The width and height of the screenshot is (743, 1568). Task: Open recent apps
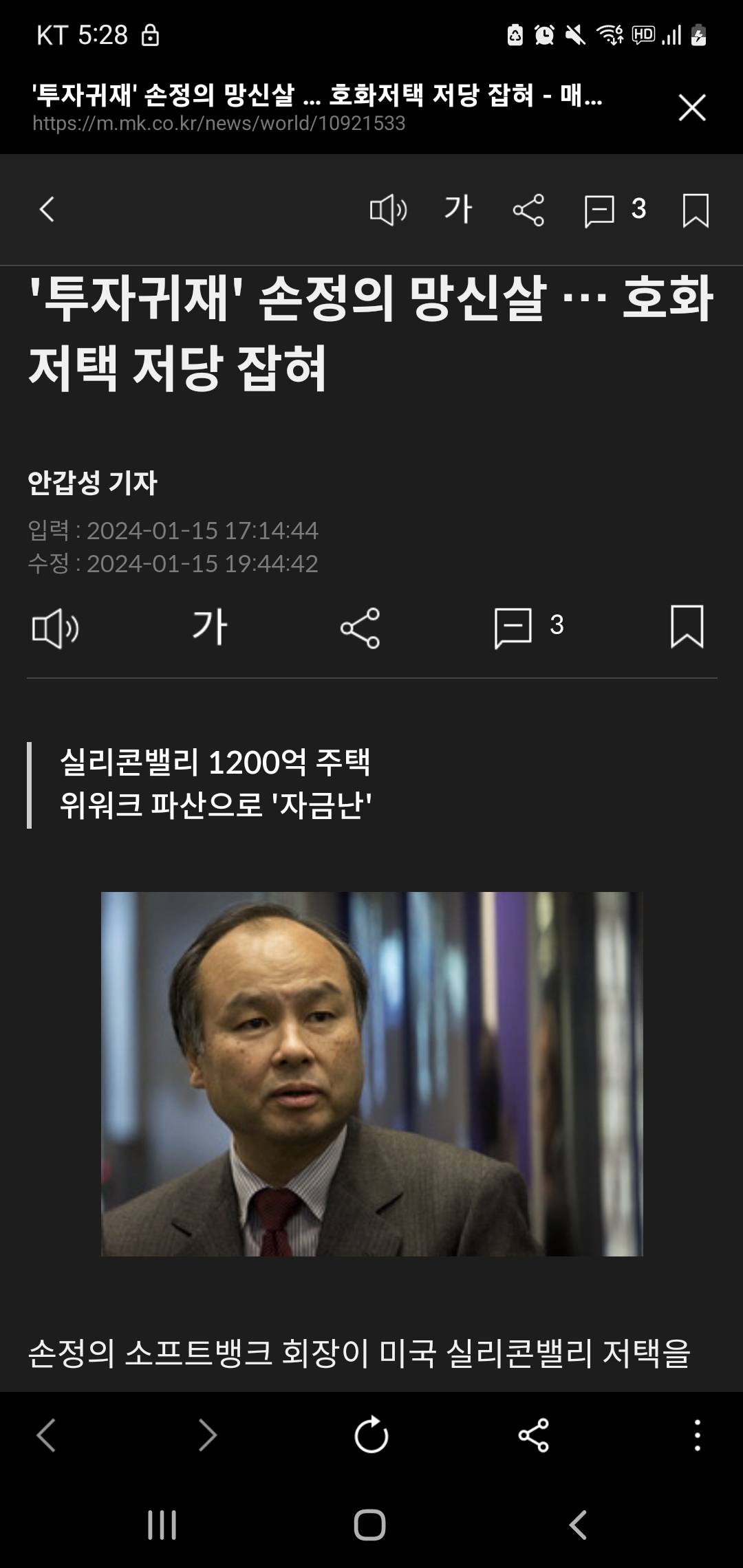pyautogui.click(x=162, y=1525)
